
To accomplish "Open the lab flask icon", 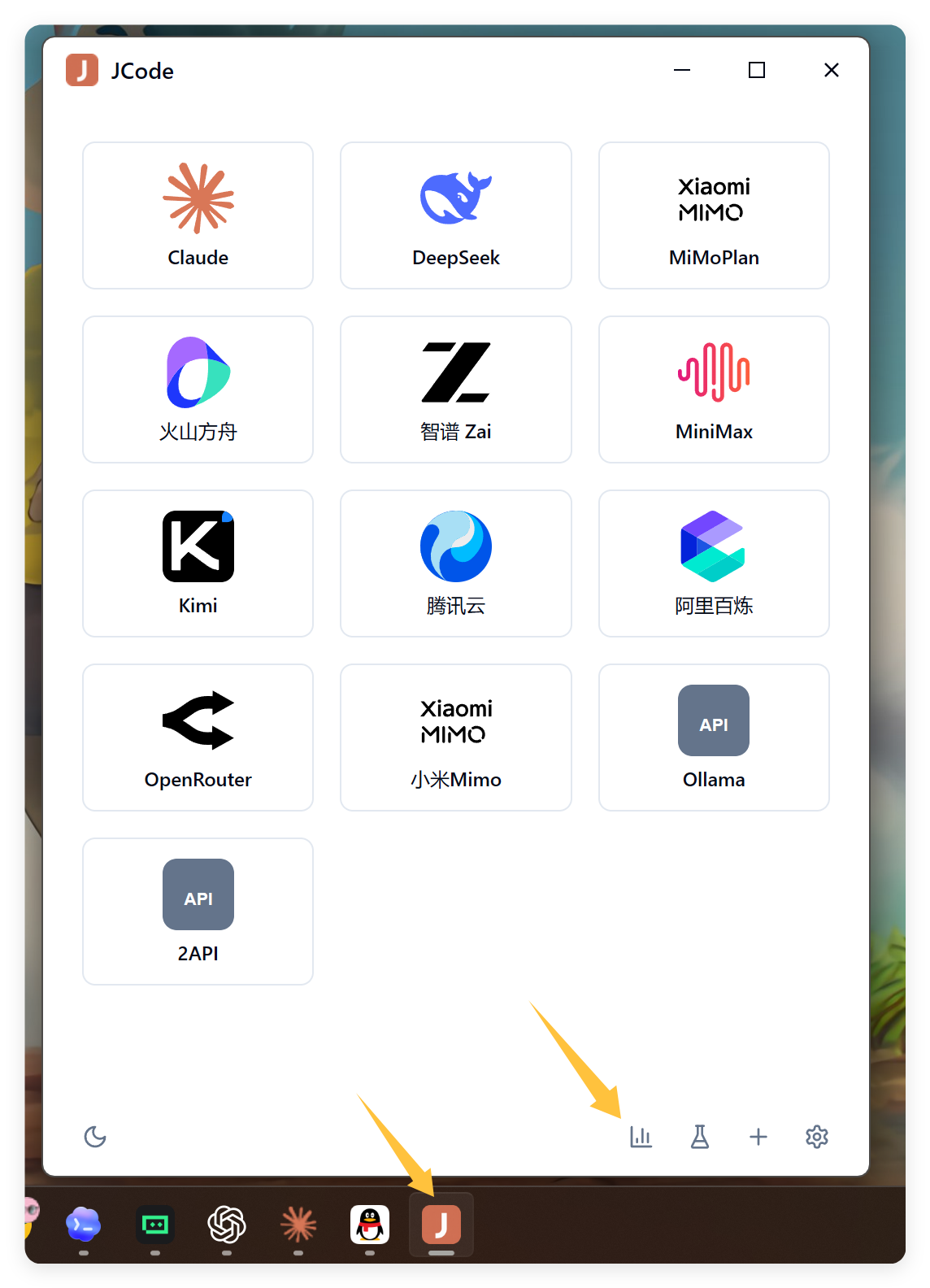I will pos(699,1137).
